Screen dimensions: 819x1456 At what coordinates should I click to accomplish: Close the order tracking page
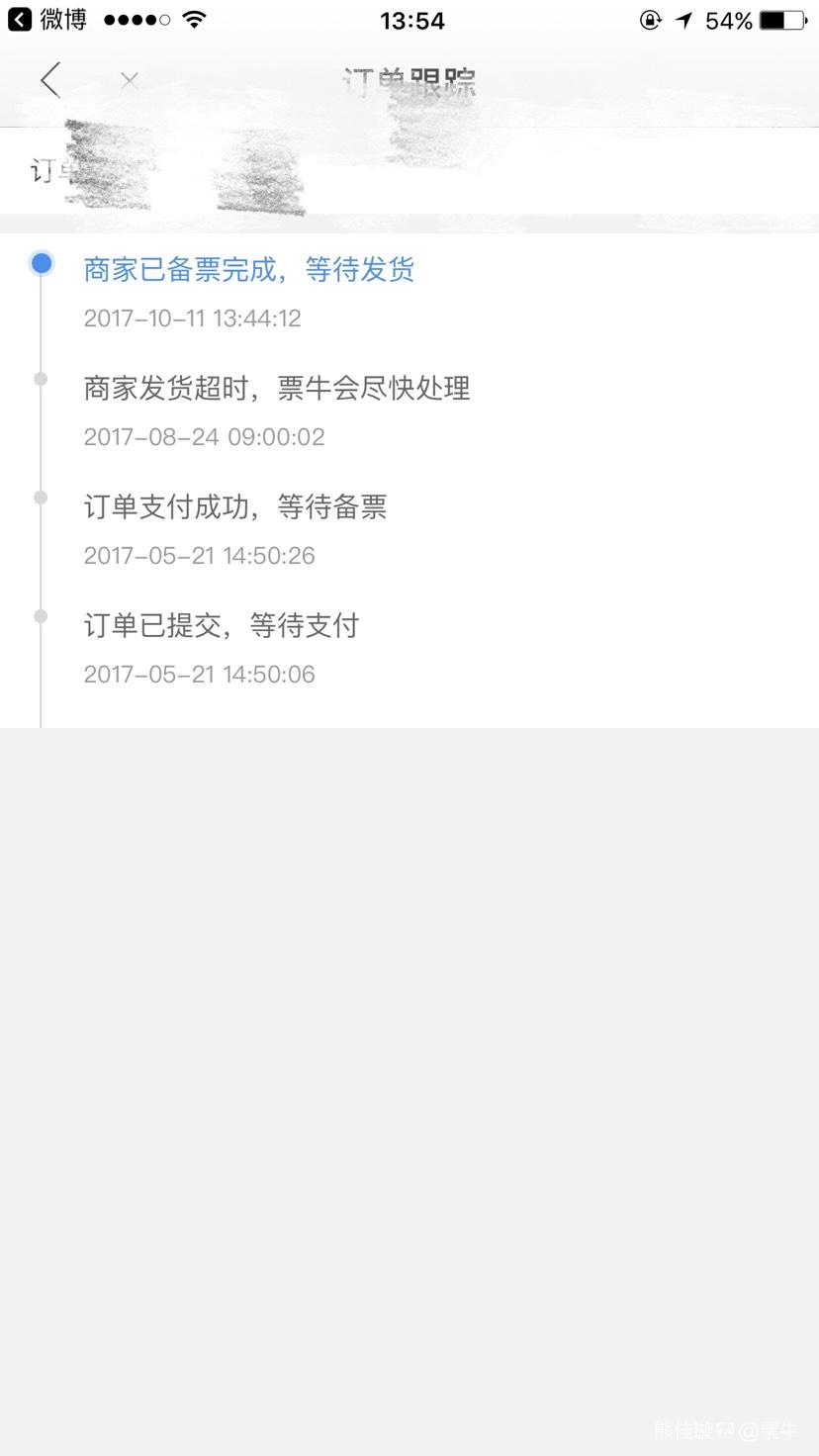(x=129, y=81)
